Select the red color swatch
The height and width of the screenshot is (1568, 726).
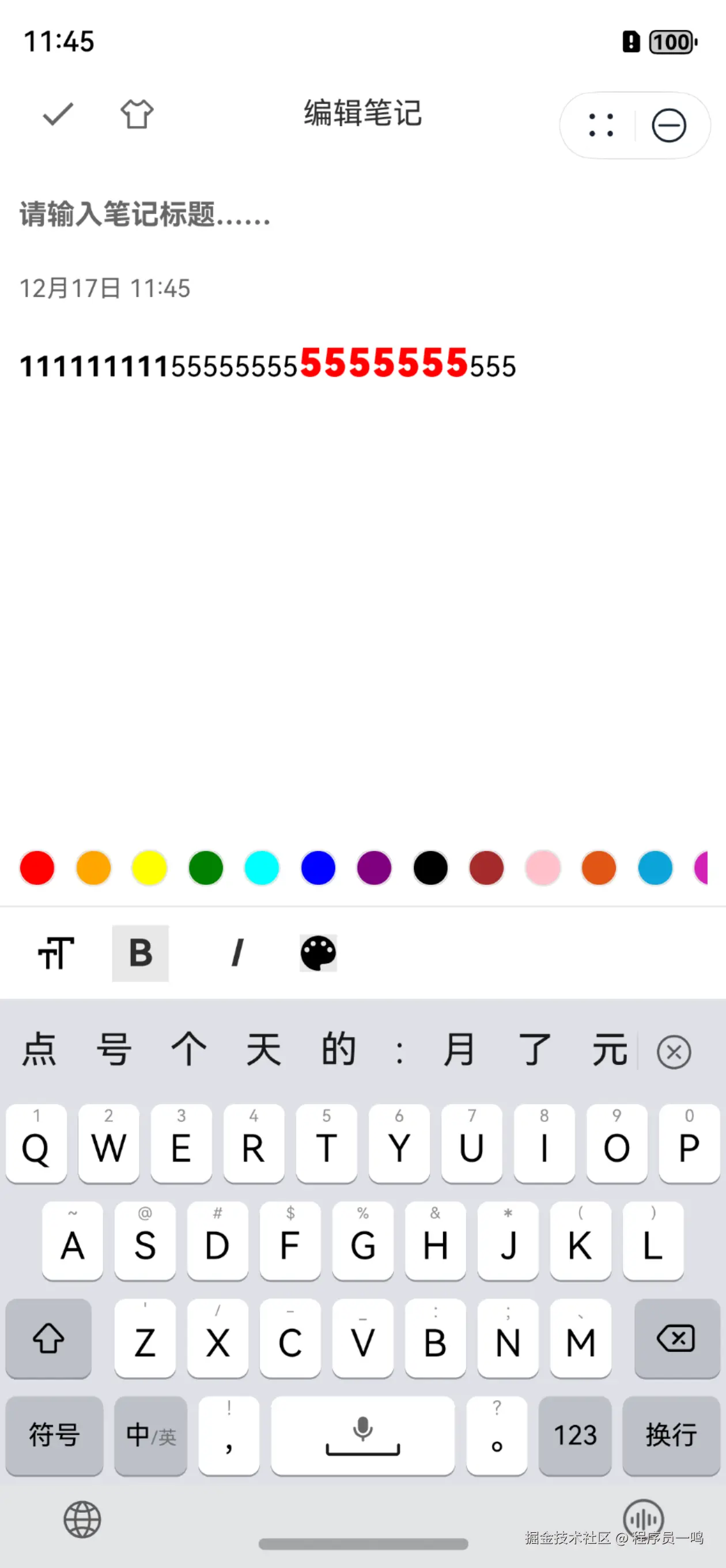pos(37,868)
